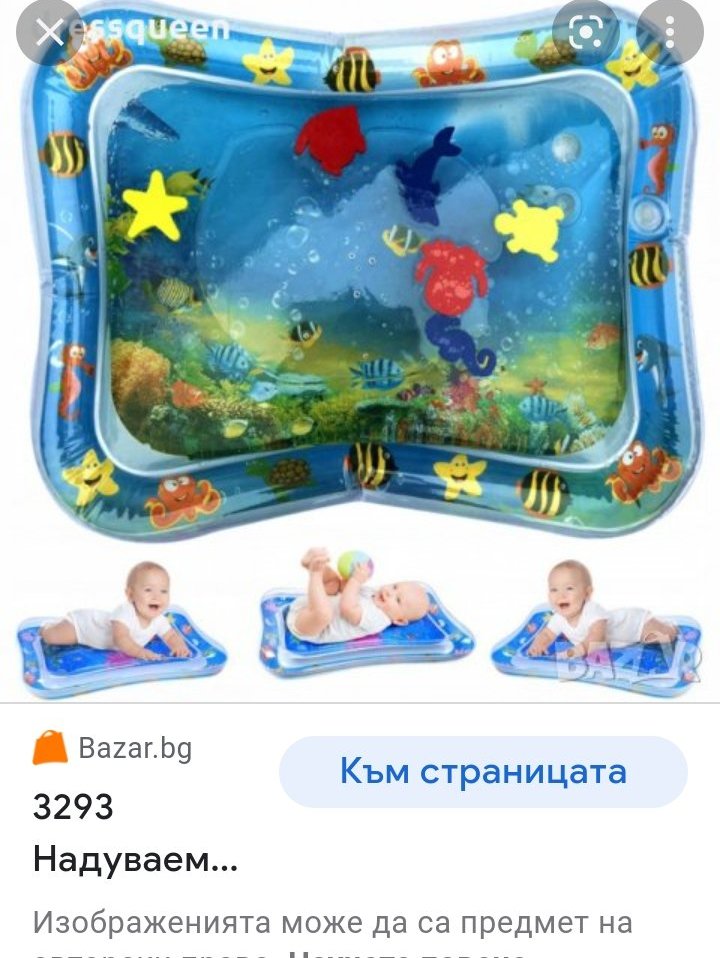The height and width of the screenshot is (958, 720).
Task: Open the Надуваем listing title
Action: coord(135,859)
